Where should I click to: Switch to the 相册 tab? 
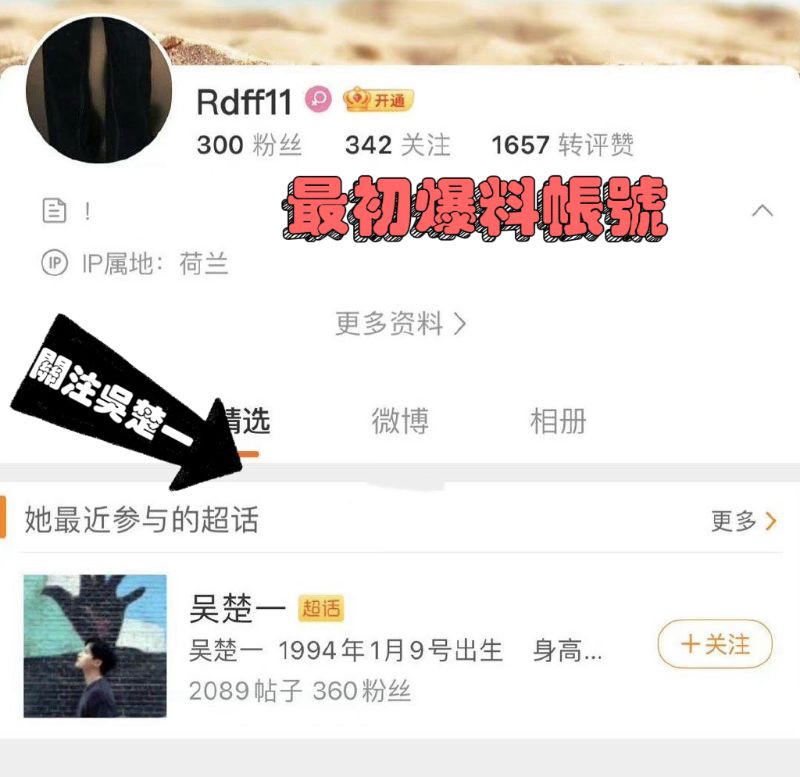coord(558,422)
